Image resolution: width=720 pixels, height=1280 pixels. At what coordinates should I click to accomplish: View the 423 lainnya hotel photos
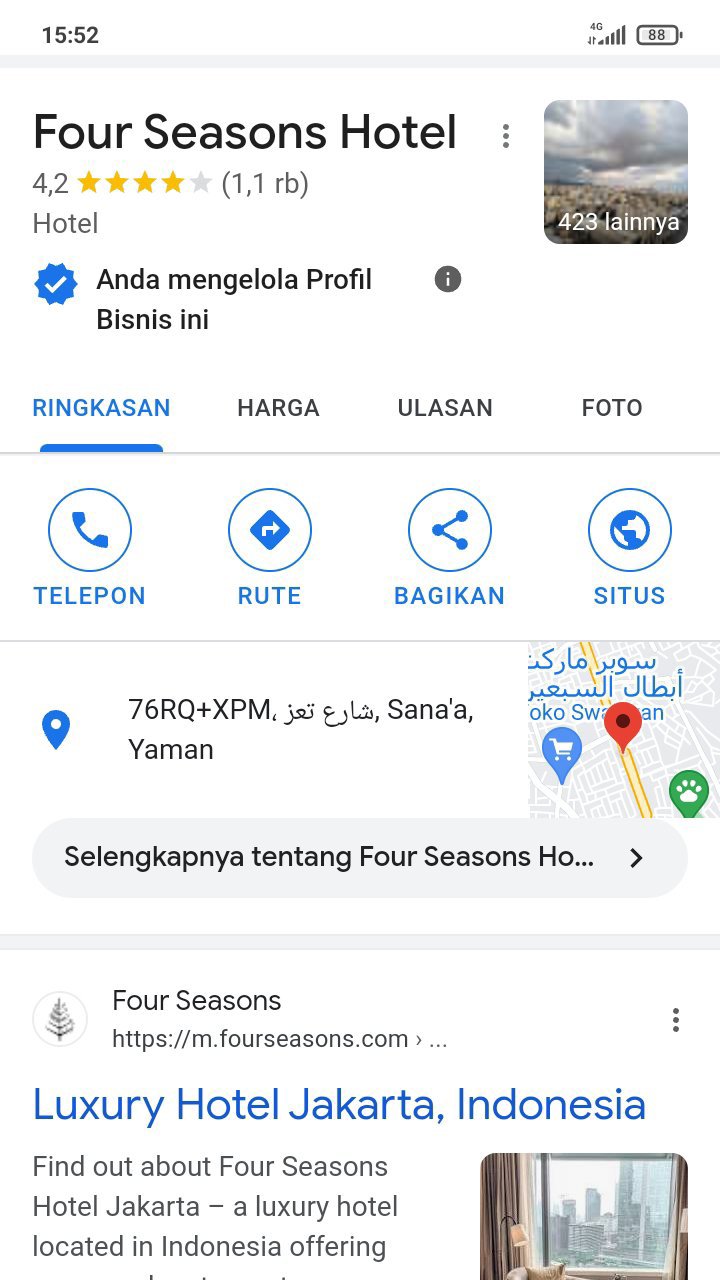point(615,172)
